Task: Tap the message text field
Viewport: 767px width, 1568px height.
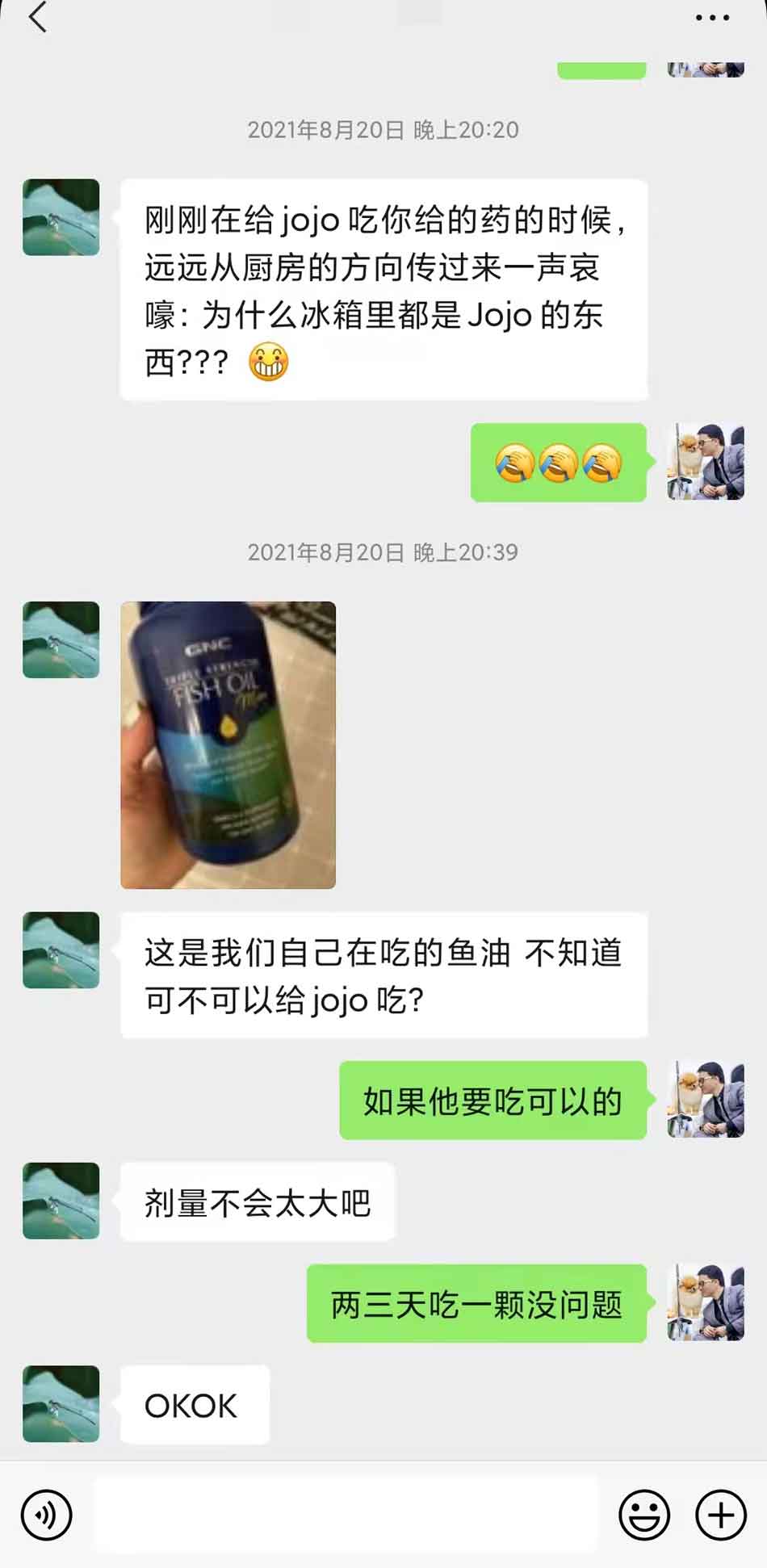Action: tap(346, 1515)
